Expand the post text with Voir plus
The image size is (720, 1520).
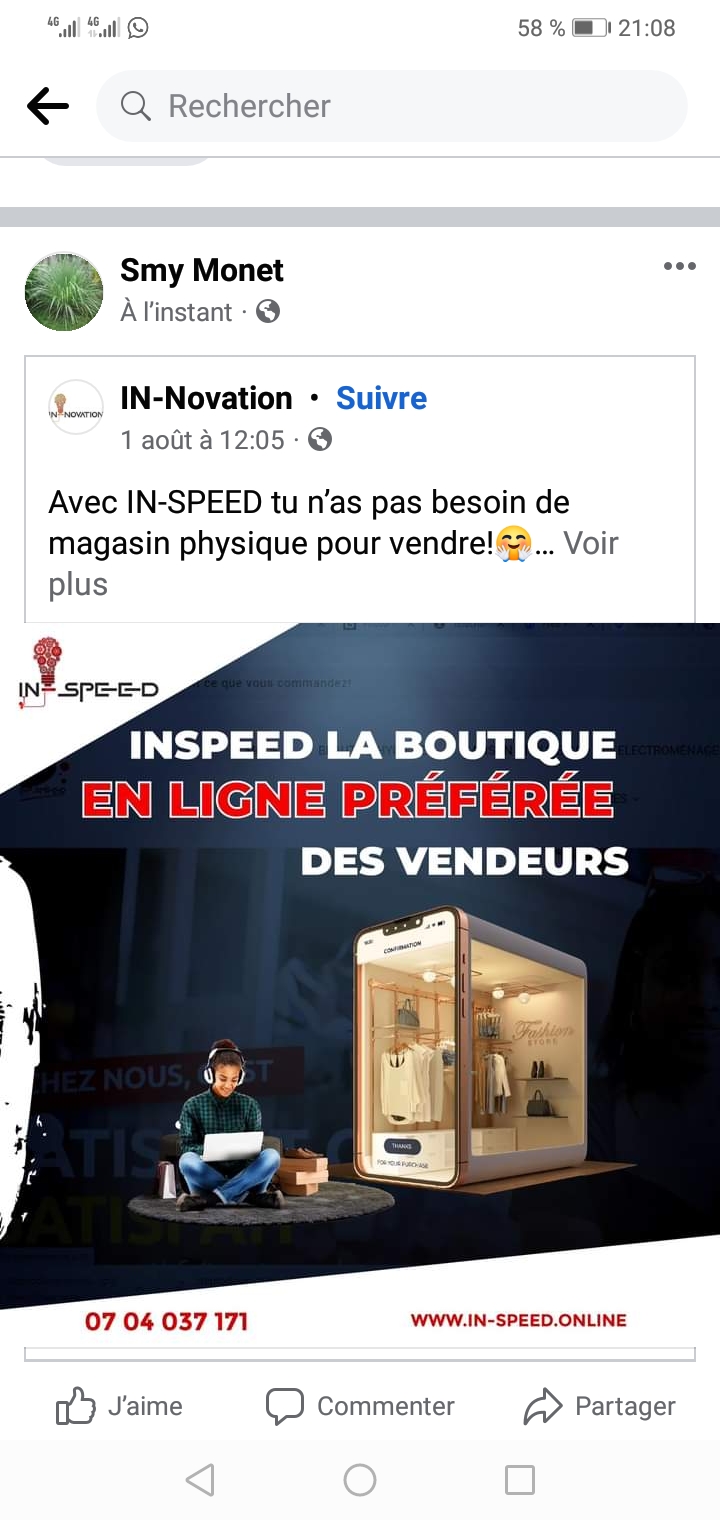(333, 563)
